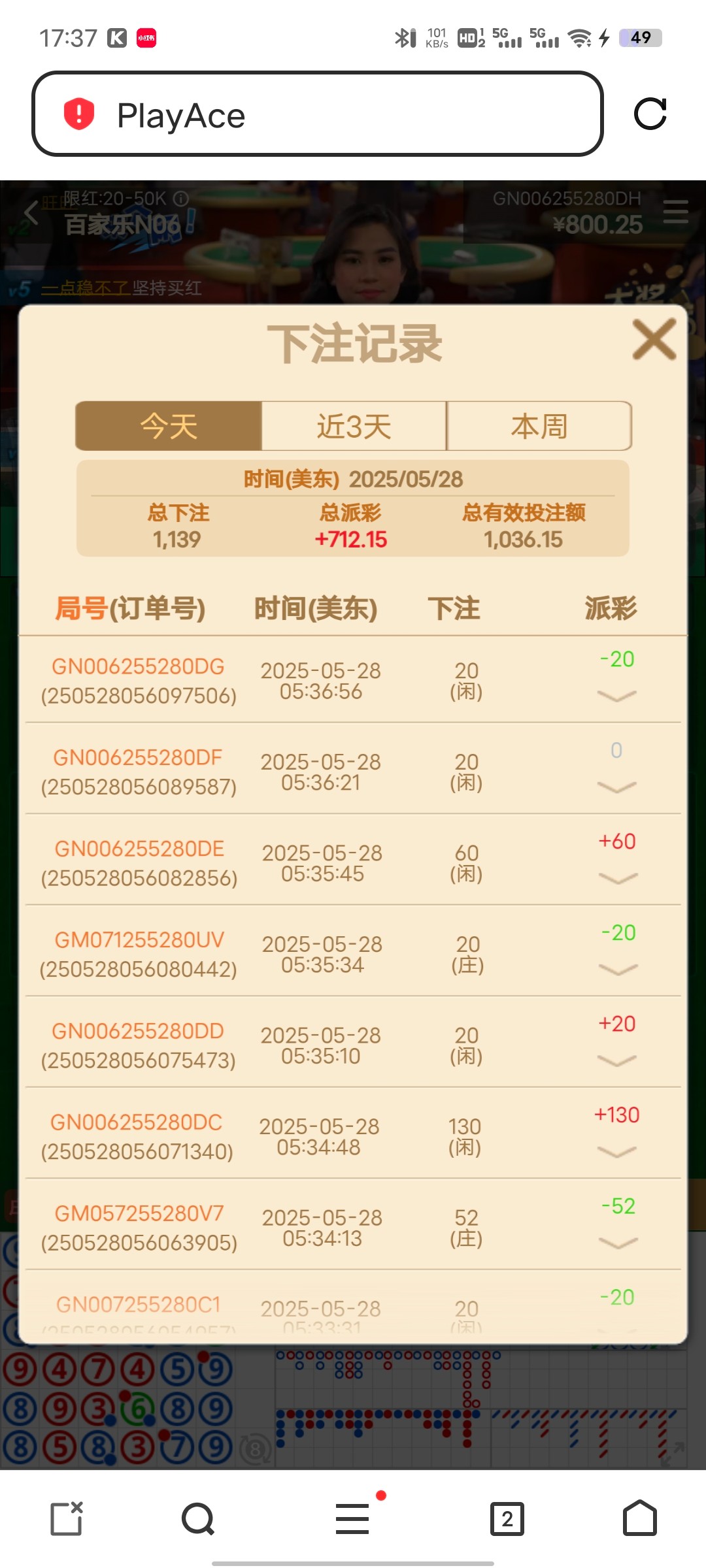This screenshot has height=1568, width=706.
Task: Open the browser search button
Action: [x=198, y=1518]
